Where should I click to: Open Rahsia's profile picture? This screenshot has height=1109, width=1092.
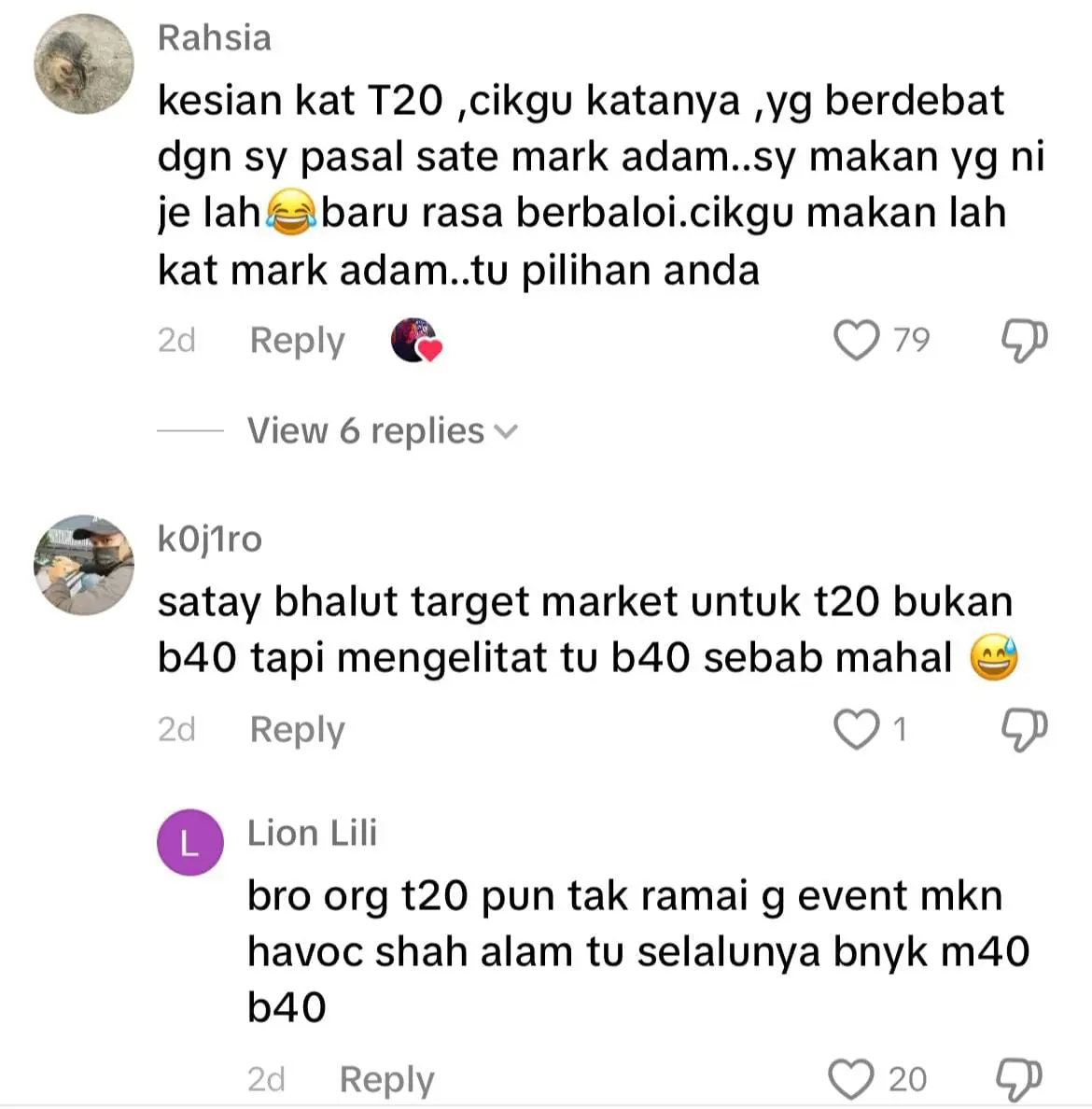[x=84, y=64]
